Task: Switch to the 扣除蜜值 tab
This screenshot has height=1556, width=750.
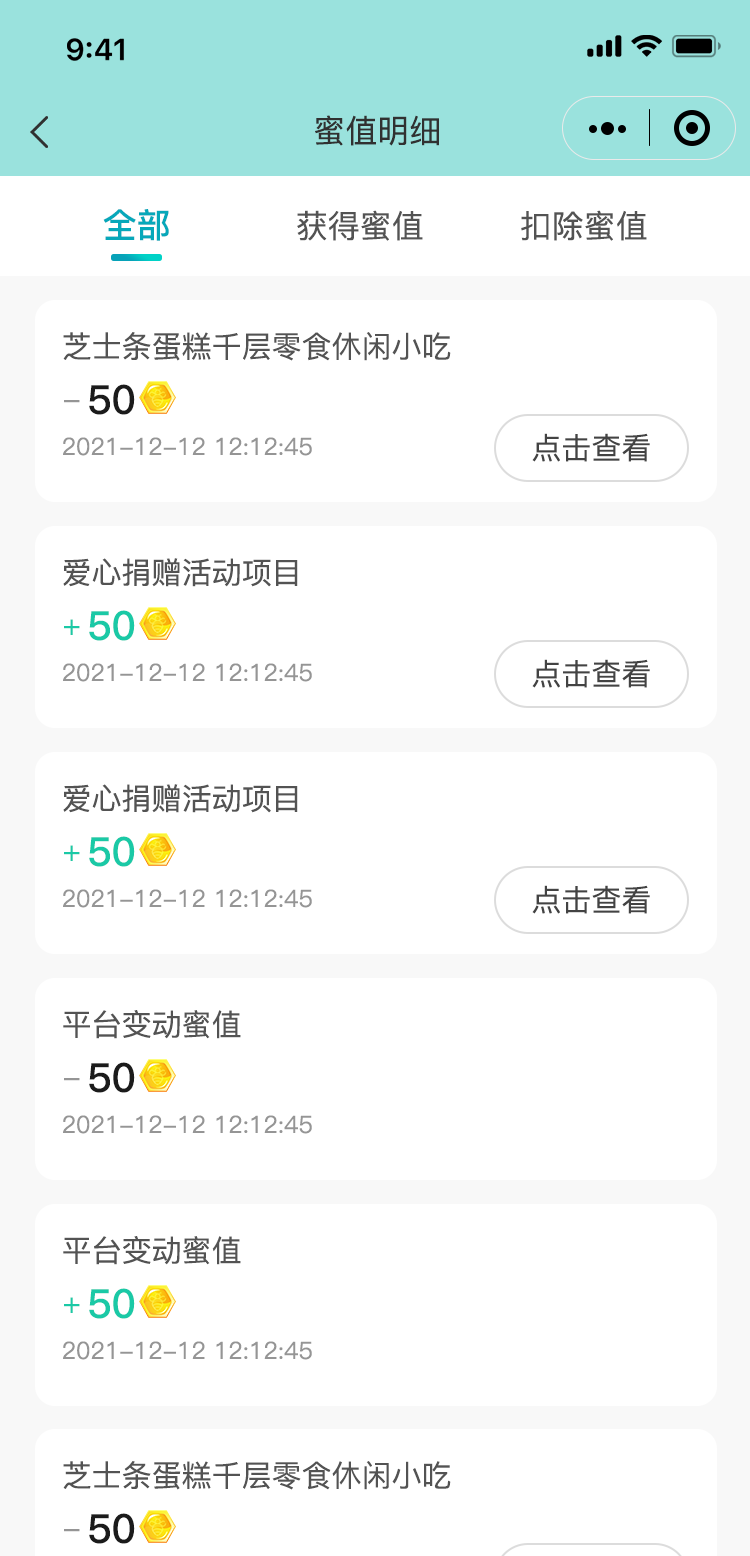Action: (584, 226)
